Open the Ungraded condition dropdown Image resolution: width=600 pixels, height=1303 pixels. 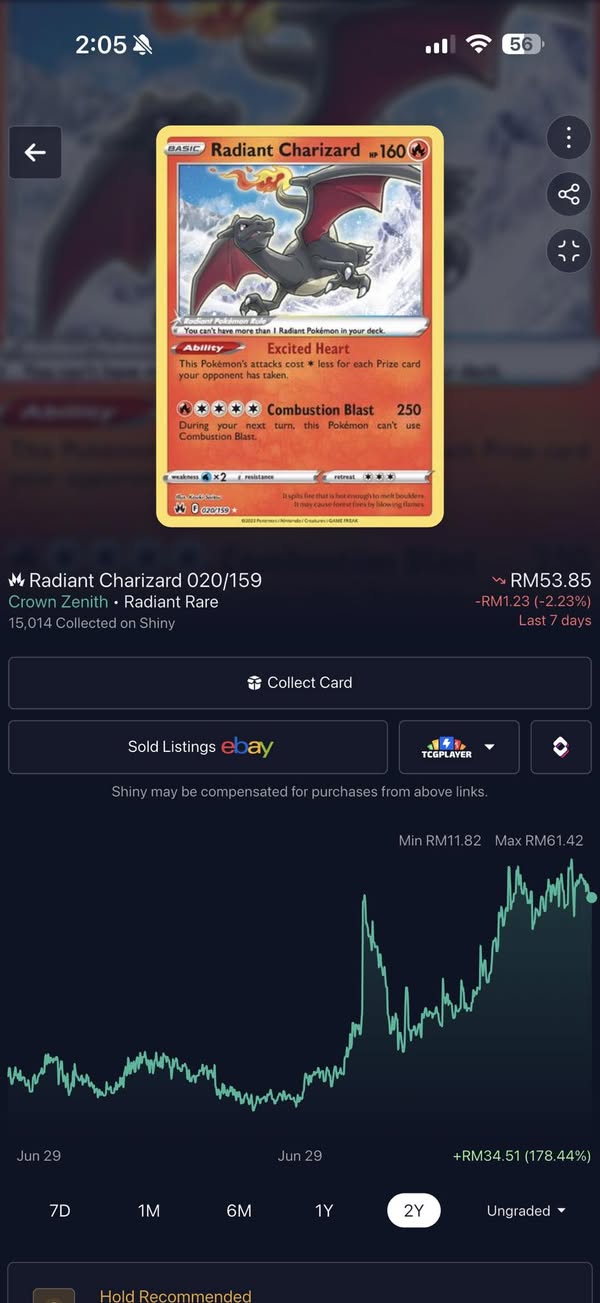coord(526,1210)
